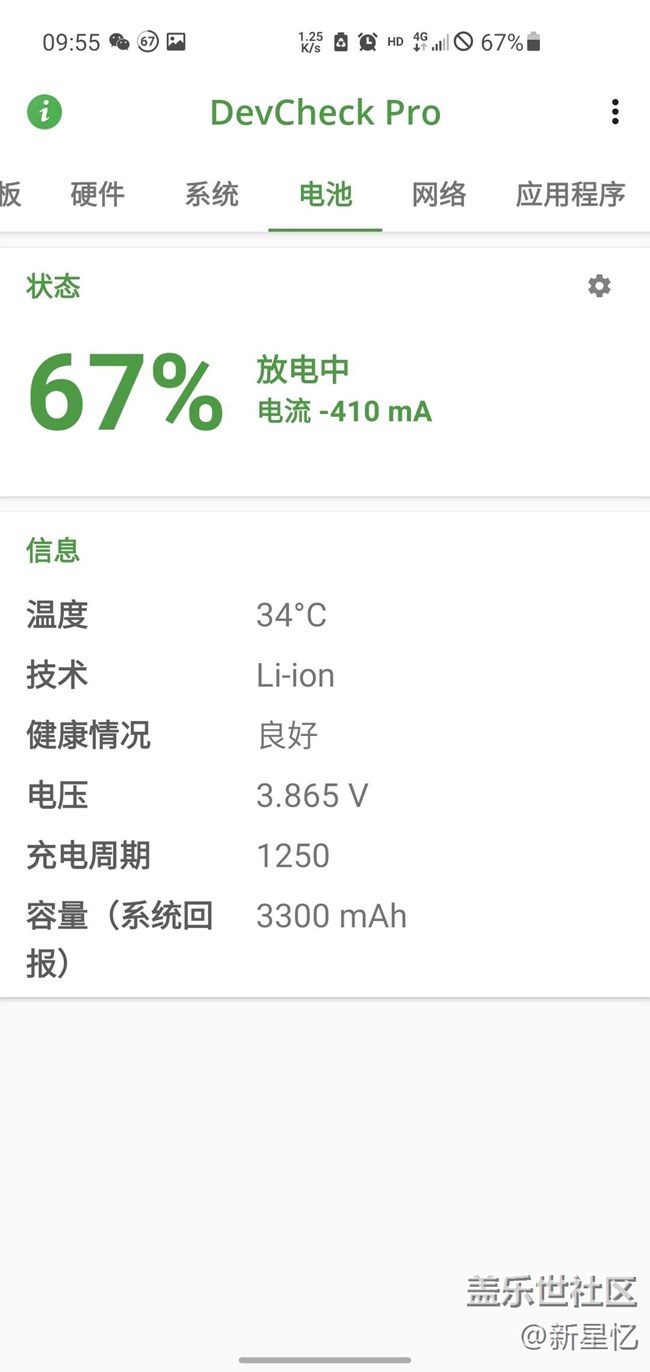This screenshot has height=1372, width=650.
Task: Open the green info icon
Action: (x=44, y=112)
